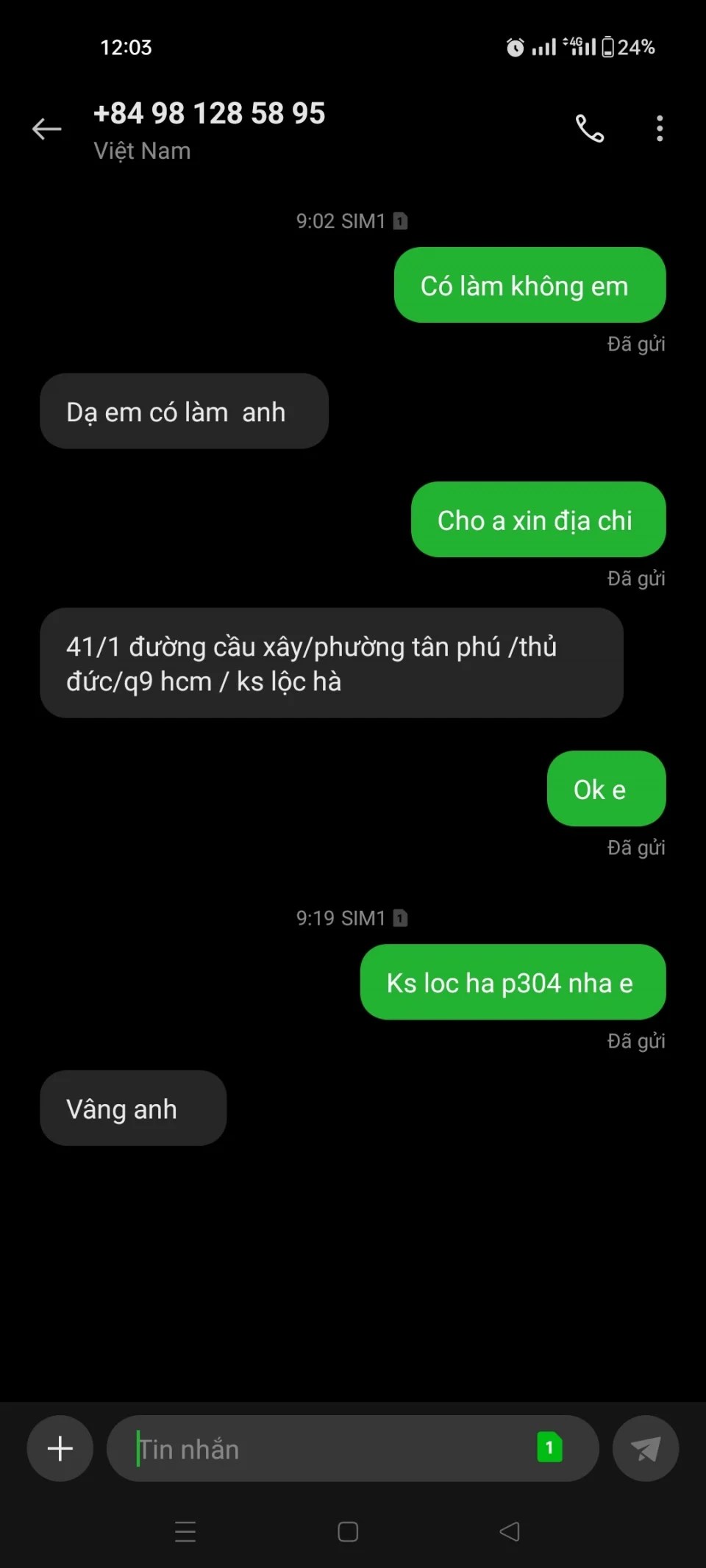Send the message with paper plane
Screen dimensions: 706x1568
[645, 1449]
